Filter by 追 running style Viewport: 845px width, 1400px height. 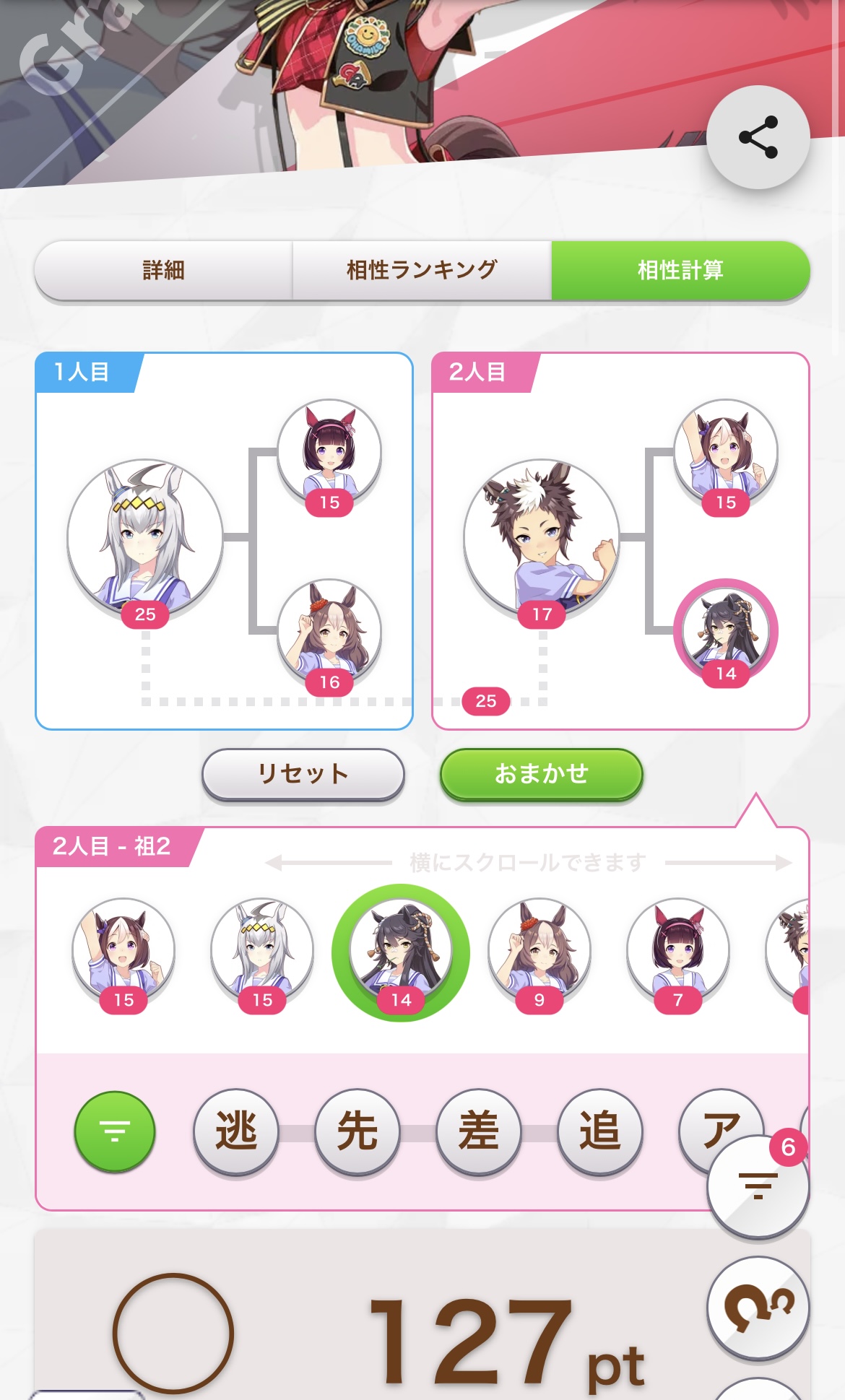tap(600, 1131)
